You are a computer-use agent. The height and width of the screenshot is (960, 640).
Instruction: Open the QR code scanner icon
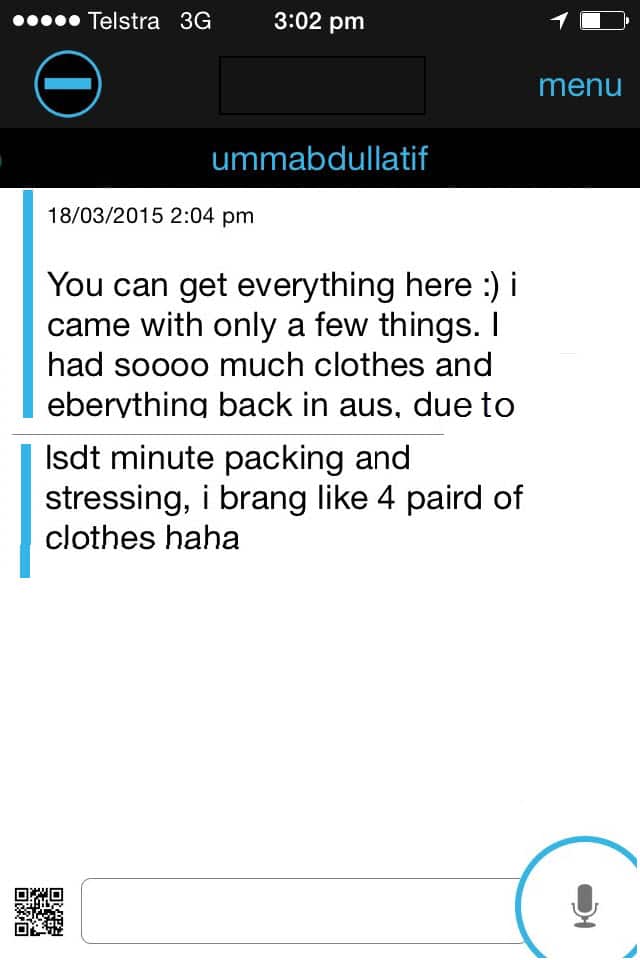coord(40,910)
